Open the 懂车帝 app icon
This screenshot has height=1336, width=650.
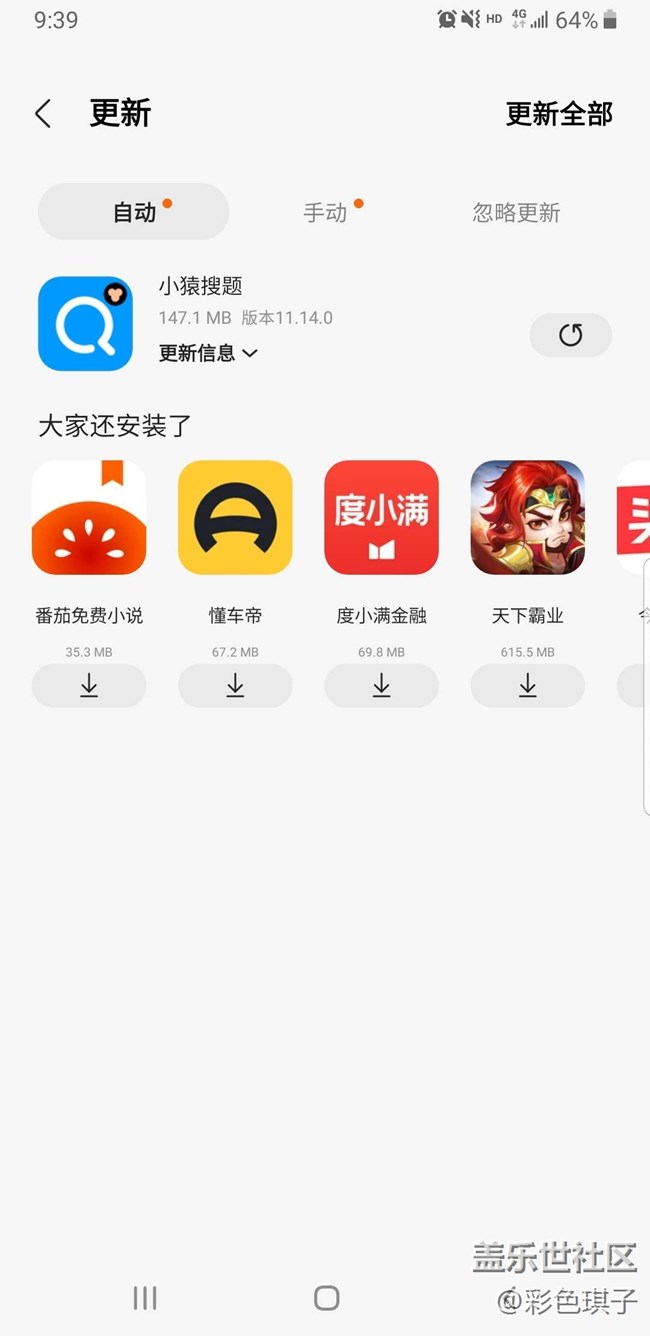(x=235, y=517)
